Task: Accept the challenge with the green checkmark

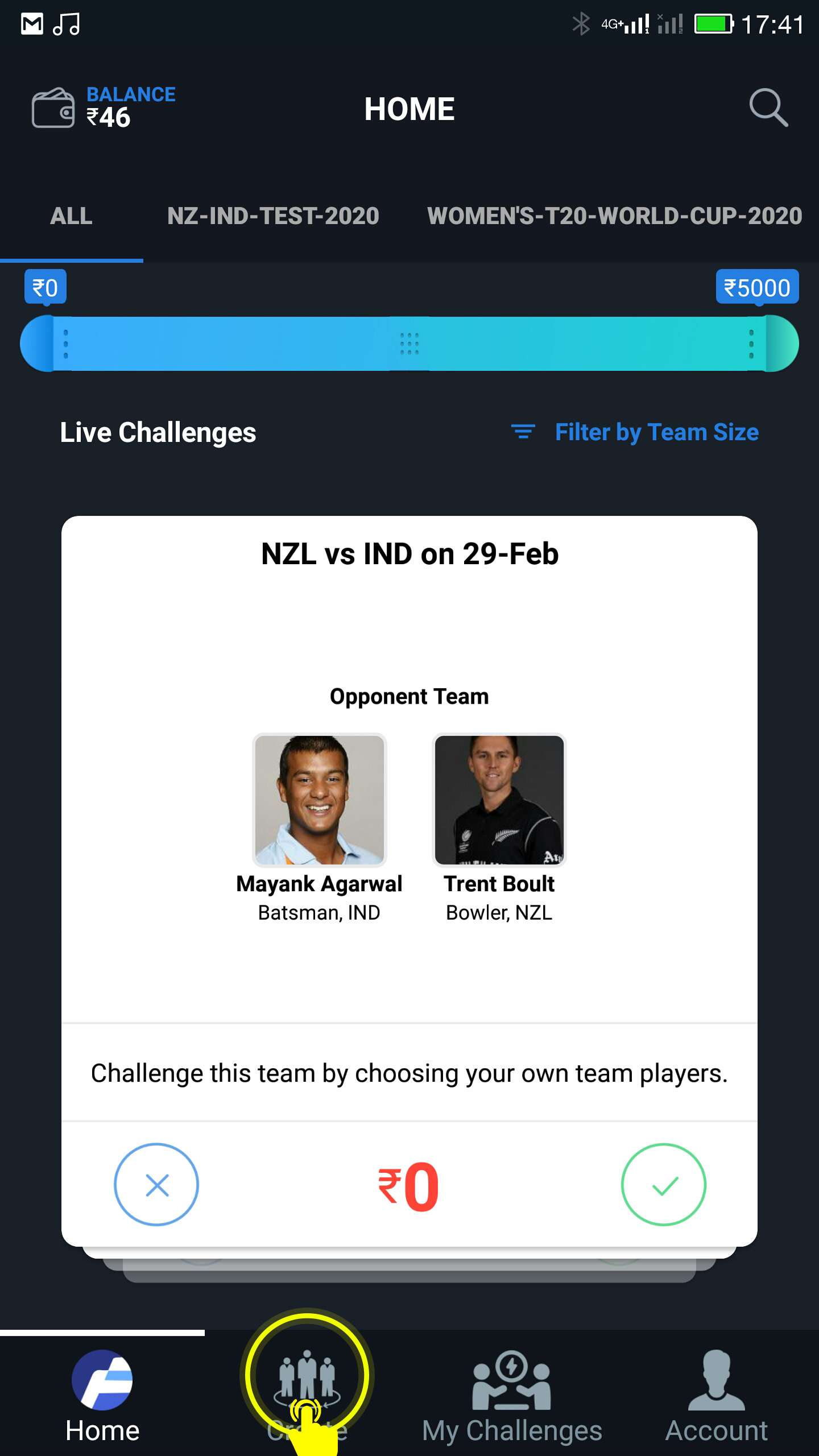Action: coord(663,1185)
